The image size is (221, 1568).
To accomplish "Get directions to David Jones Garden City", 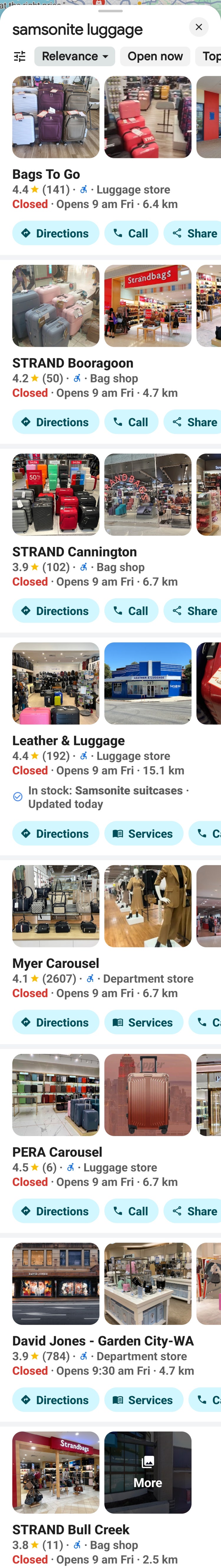I will [55, 1399].
